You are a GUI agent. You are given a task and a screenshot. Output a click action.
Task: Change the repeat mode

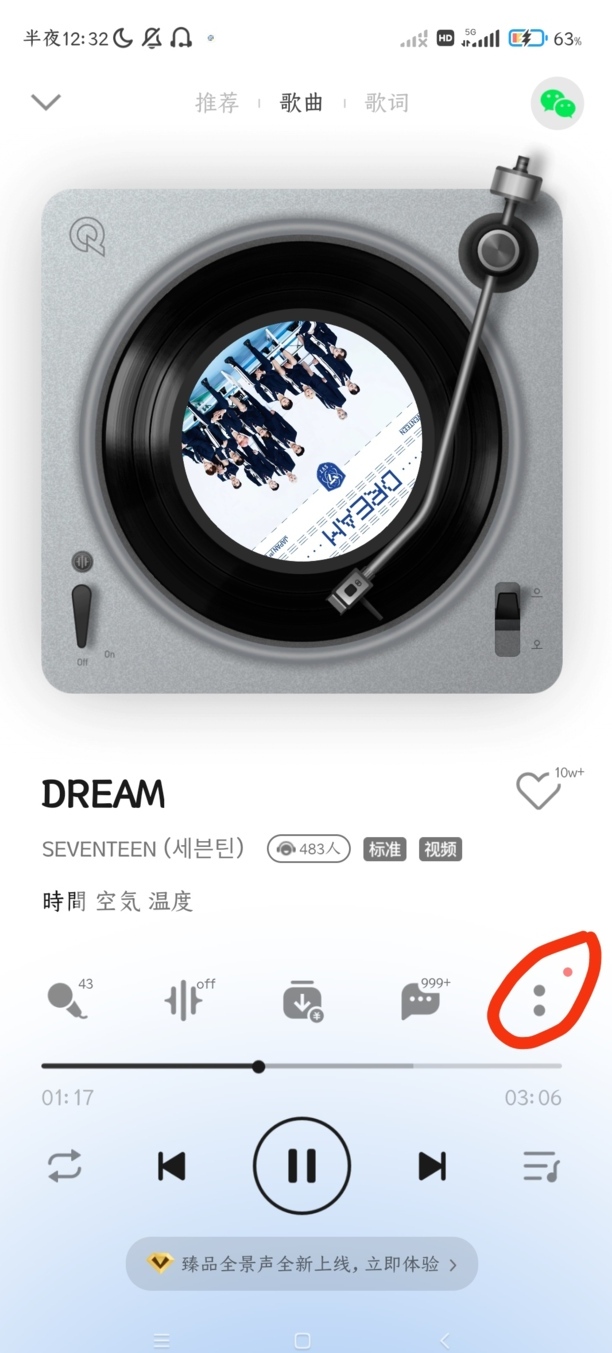(x=65, y=1166)
